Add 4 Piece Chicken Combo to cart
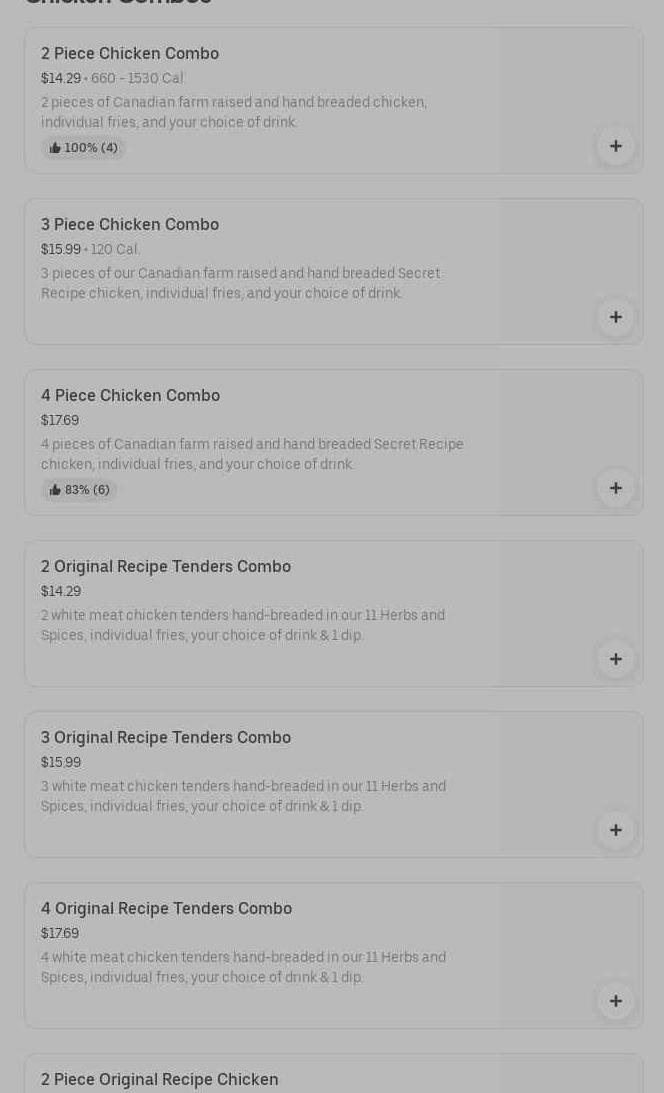 point(615,488)
